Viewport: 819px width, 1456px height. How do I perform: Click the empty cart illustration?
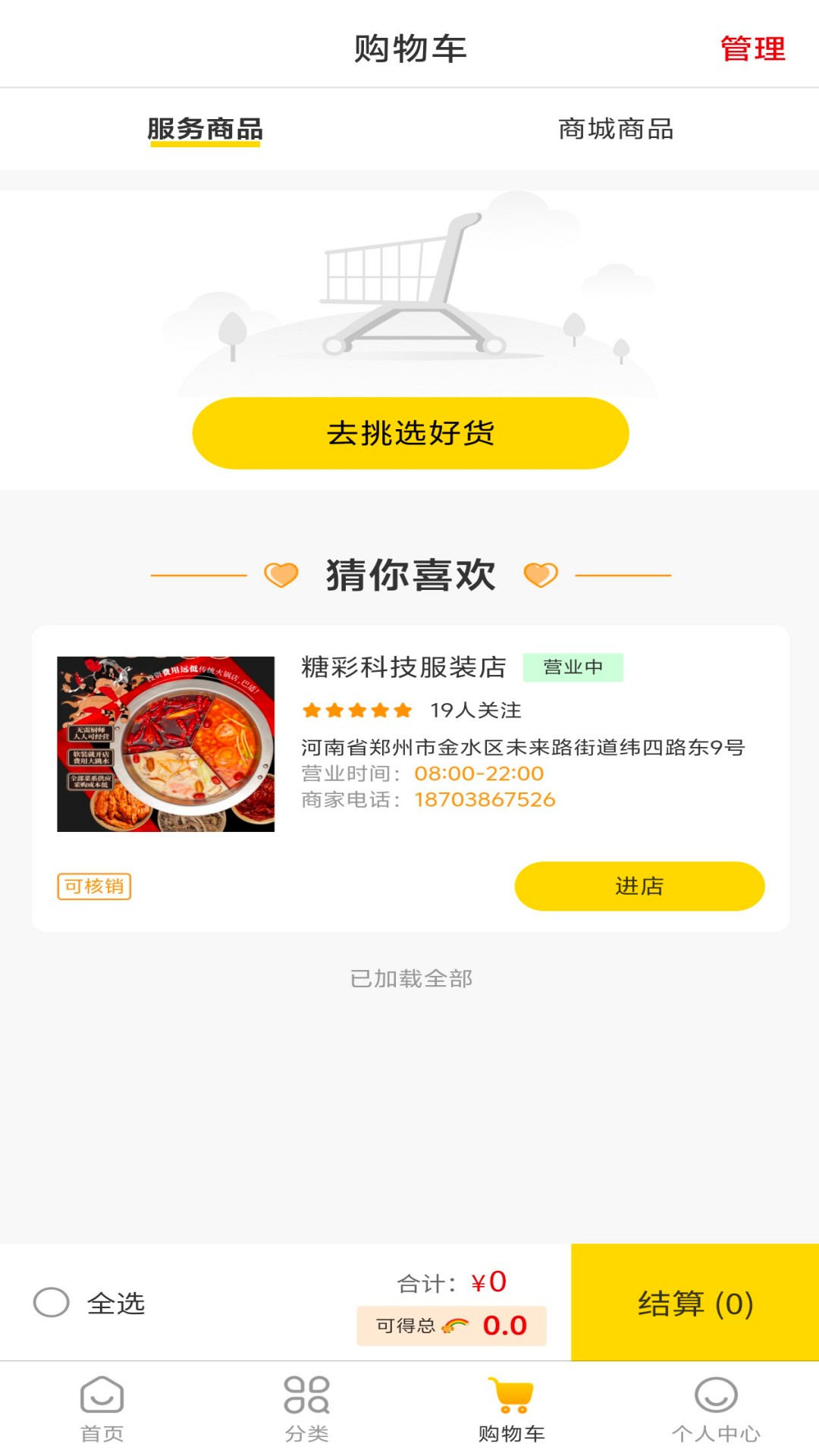pyautogui.click(x=413, y=284)
